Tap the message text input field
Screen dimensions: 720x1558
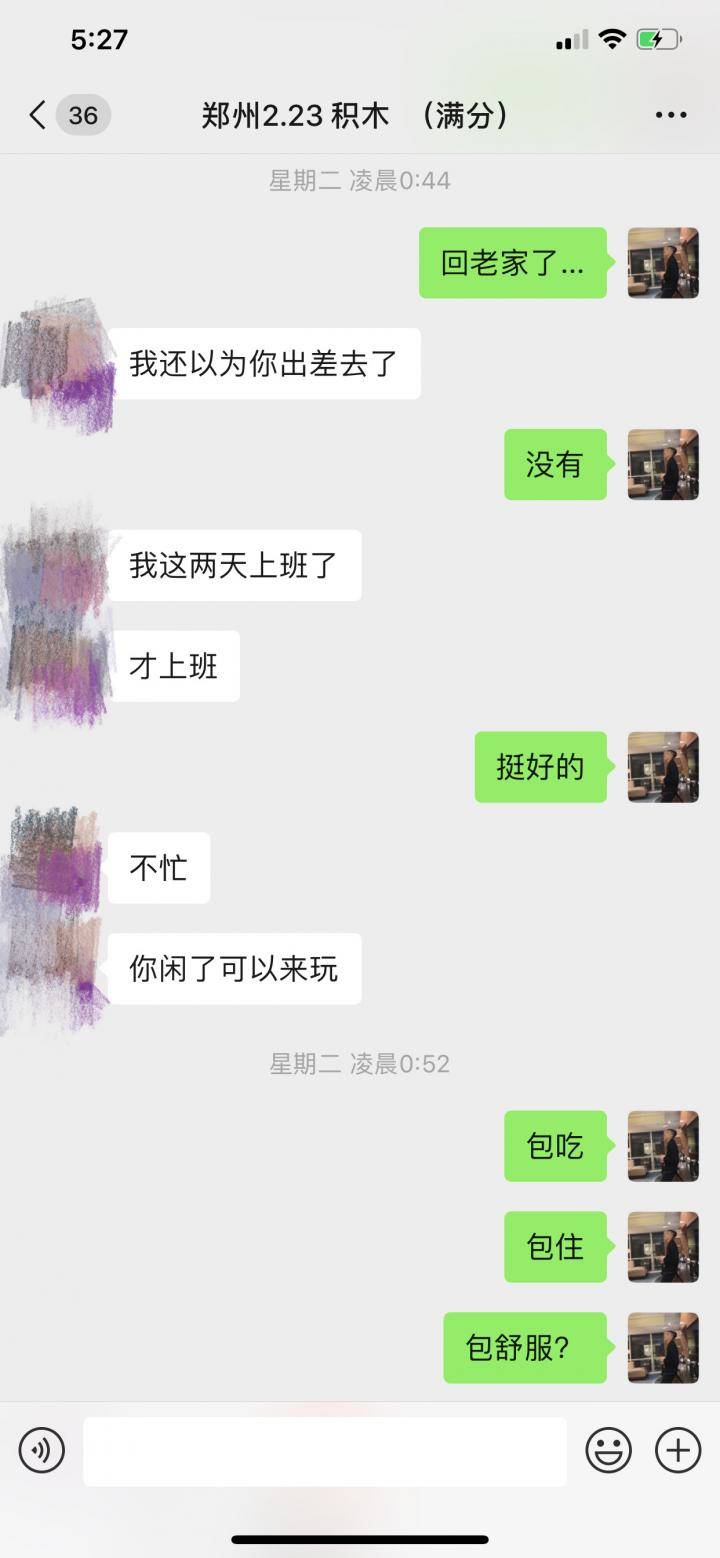point(323,1450)
